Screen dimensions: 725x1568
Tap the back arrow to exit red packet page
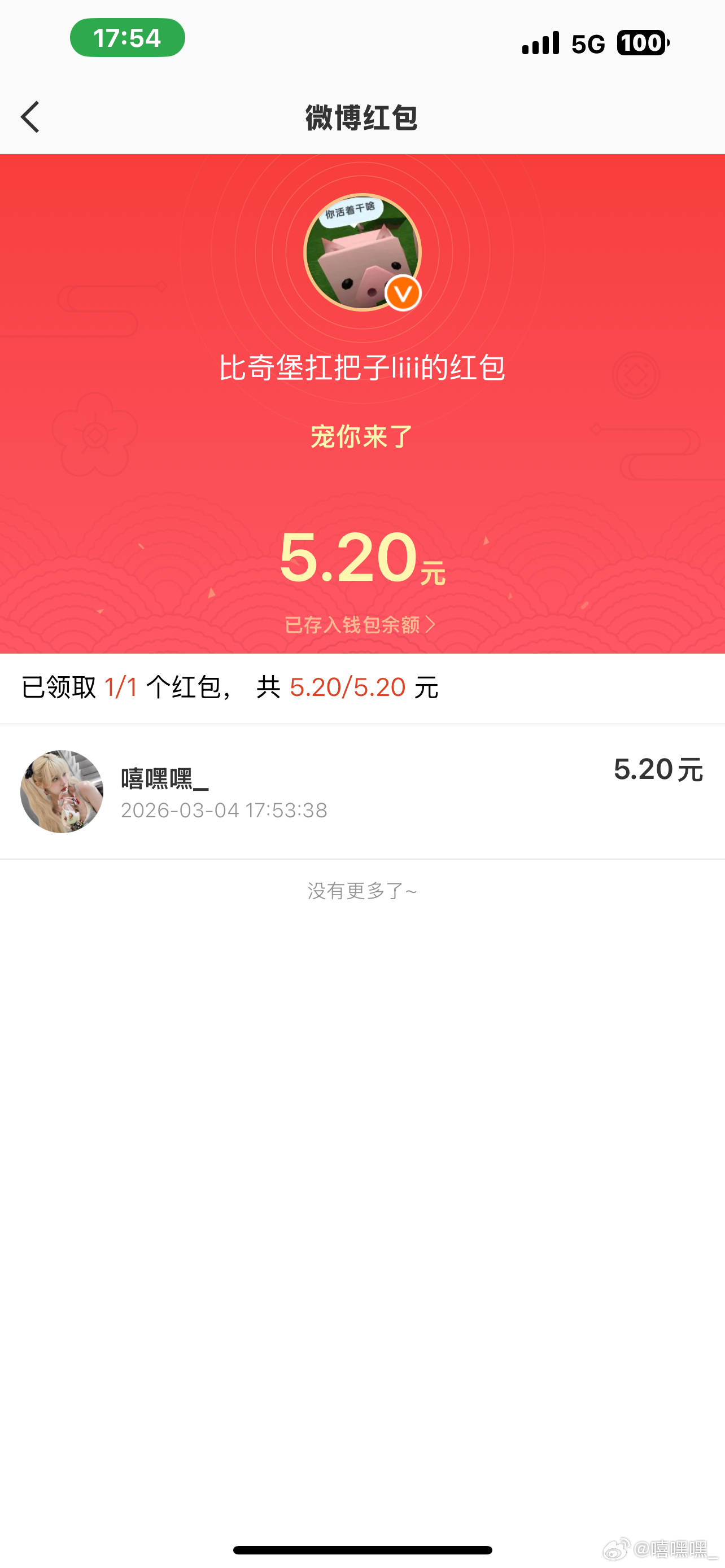[x=30, y=116]
